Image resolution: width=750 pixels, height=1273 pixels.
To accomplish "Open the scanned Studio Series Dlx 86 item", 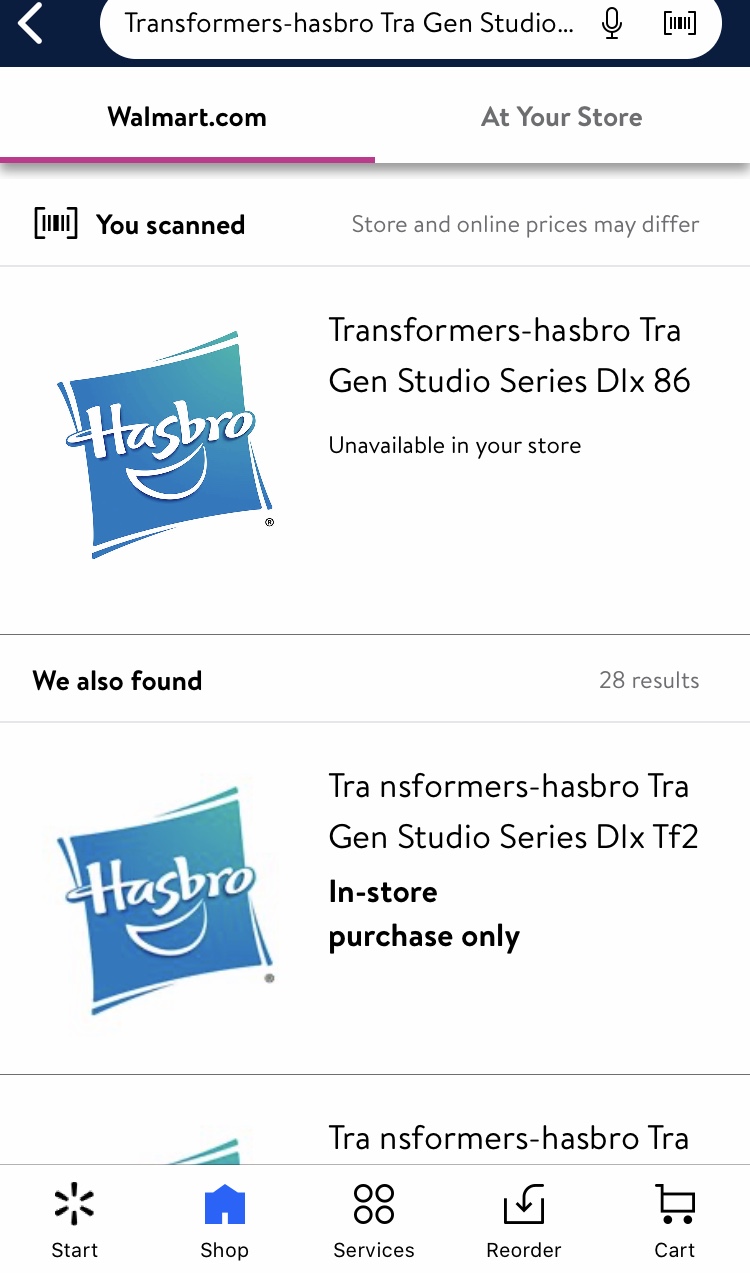I will (x=509, y=356).
